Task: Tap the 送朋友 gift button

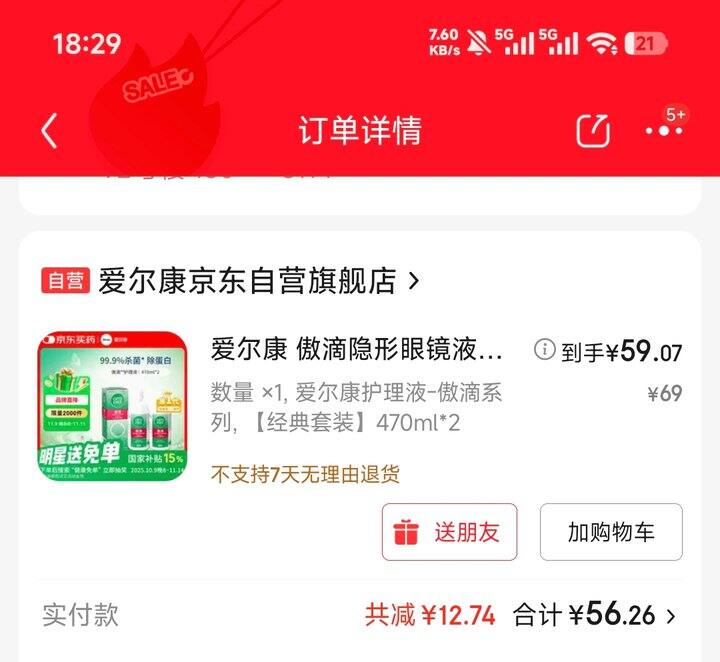Action: coord(450,532)
